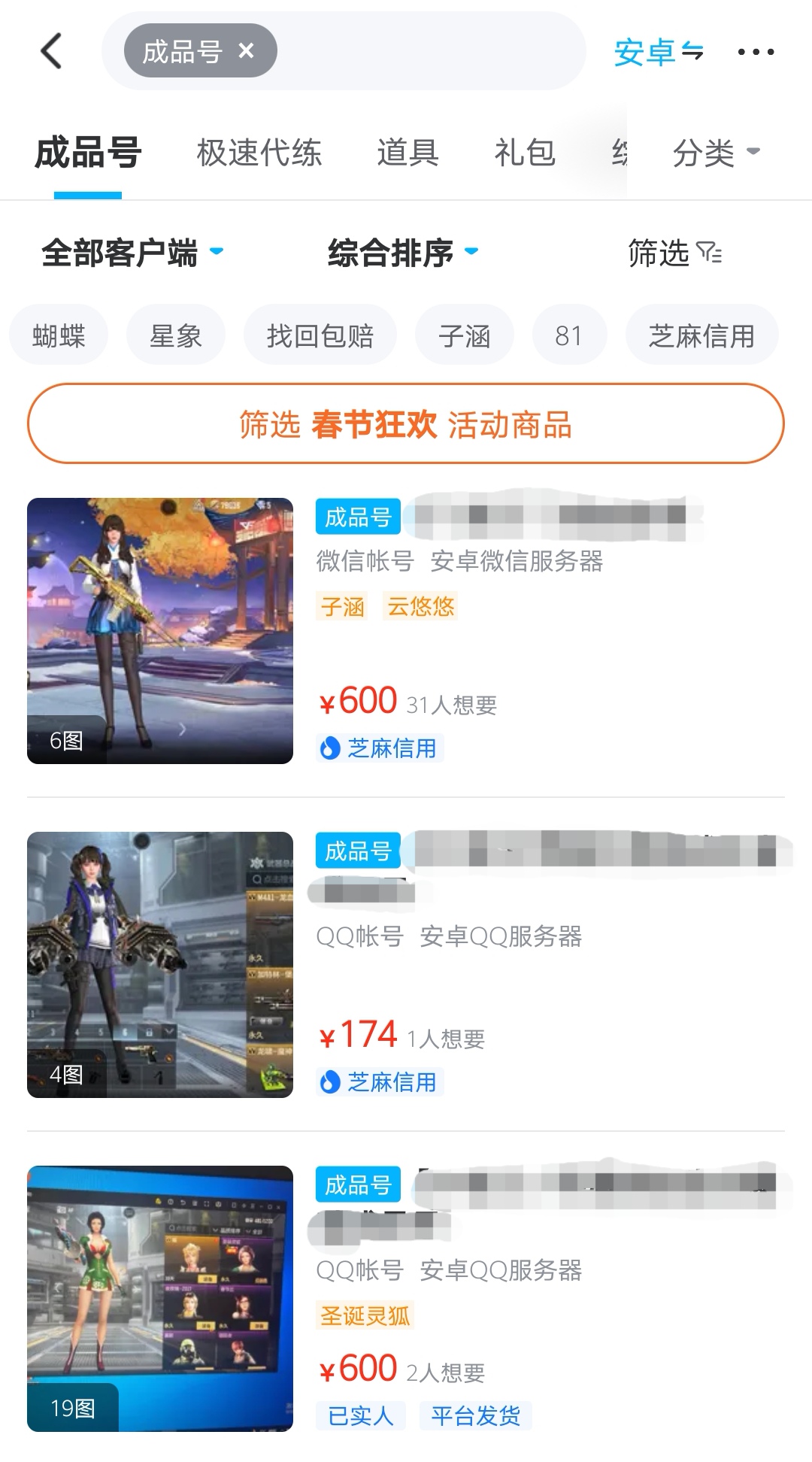Apply the 星象 filter chip
Image resolution: width=812 pixels, height=1462 pixels.
coord(176,335)
